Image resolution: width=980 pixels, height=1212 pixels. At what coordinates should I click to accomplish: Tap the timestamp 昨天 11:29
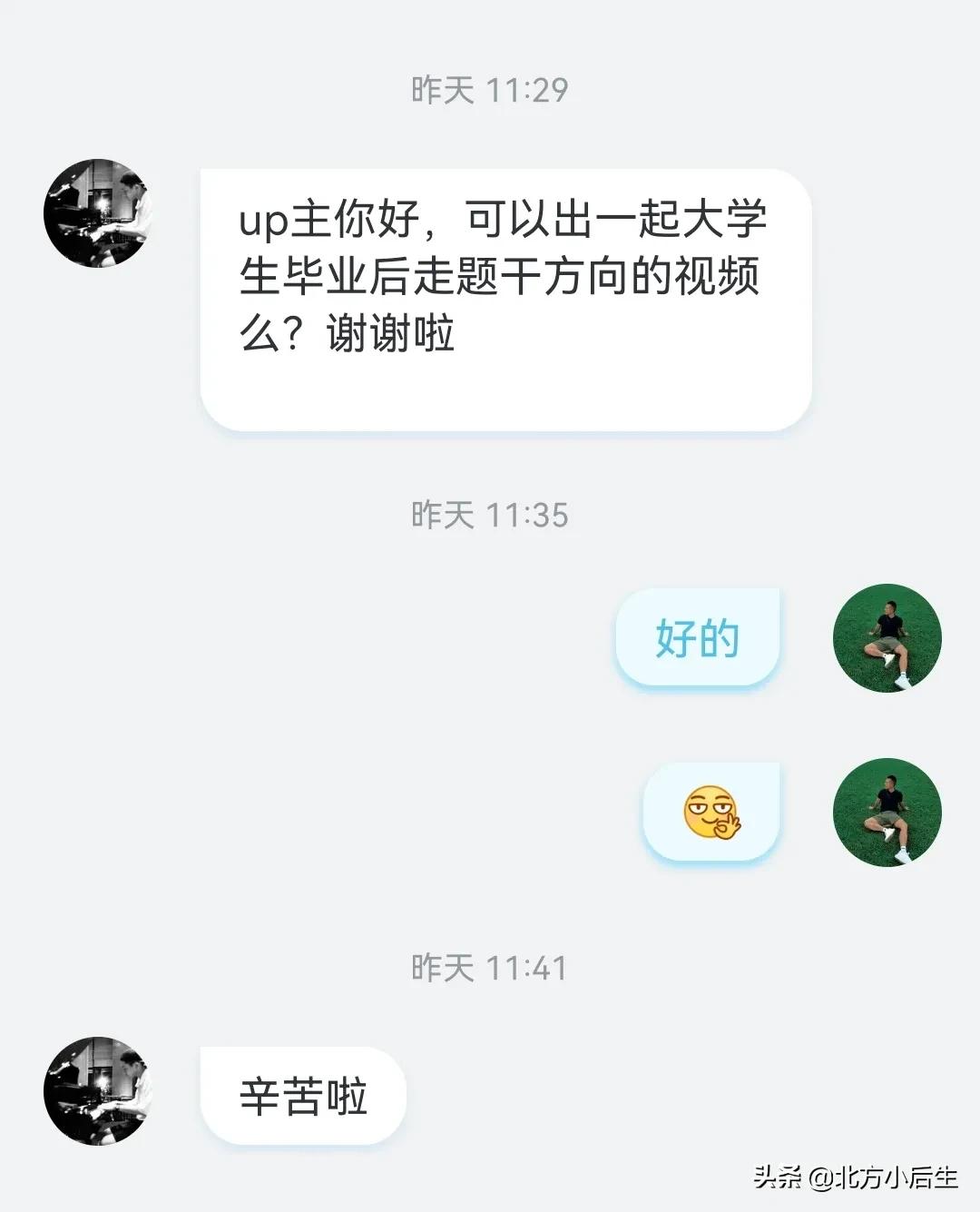[488, 88]
